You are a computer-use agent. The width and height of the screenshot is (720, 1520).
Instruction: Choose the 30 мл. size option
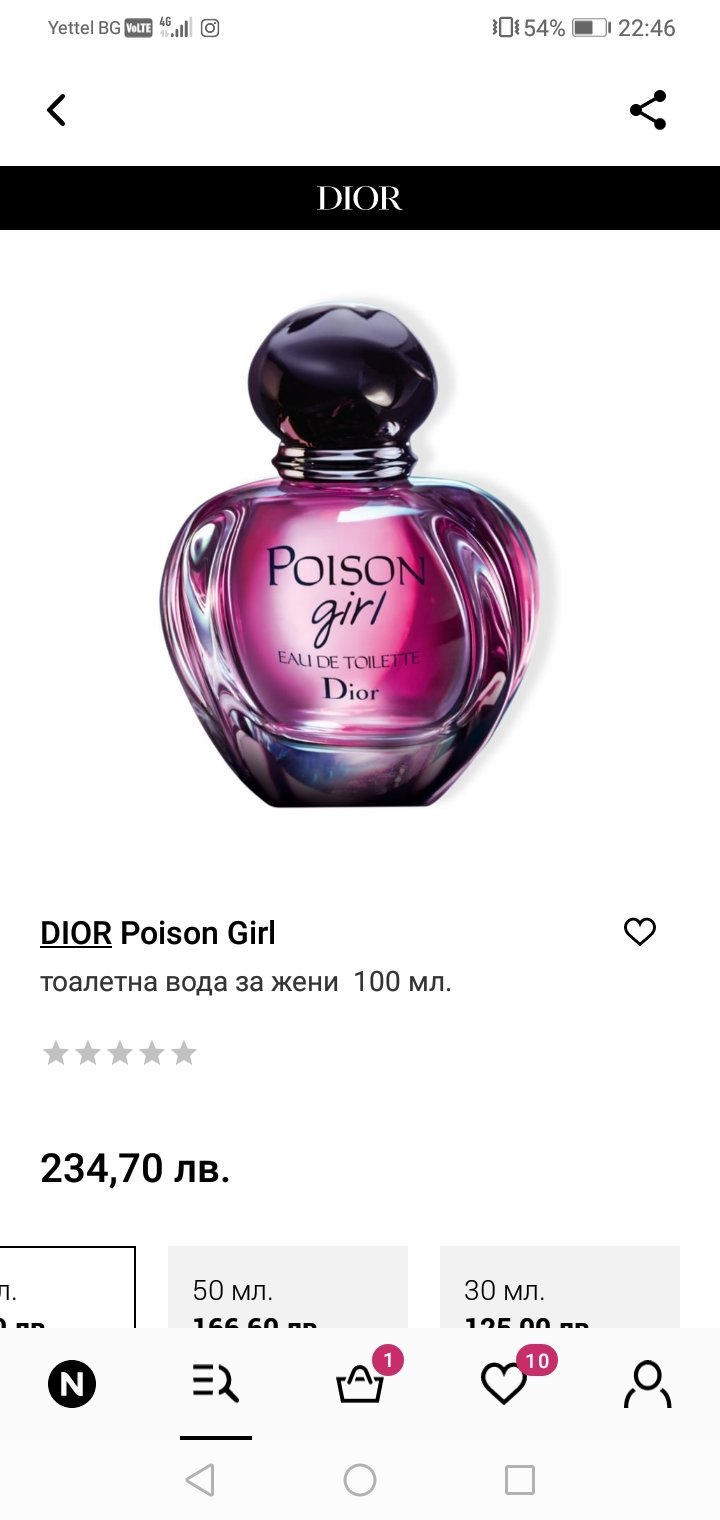click(x=559, y=1289)
